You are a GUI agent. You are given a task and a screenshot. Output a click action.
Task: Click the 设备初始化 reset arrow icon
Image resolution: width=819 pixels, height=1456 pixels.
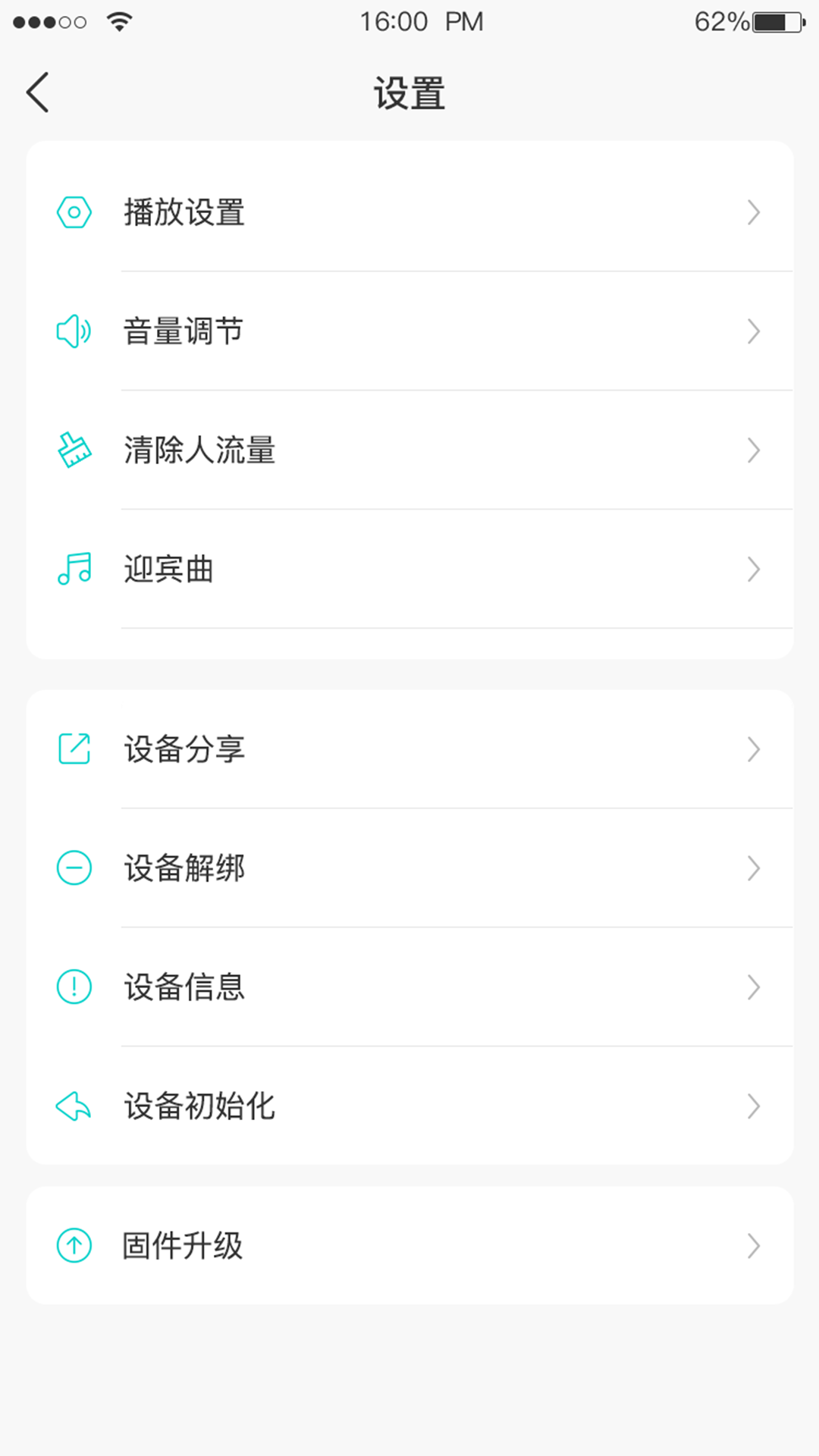73,1106
